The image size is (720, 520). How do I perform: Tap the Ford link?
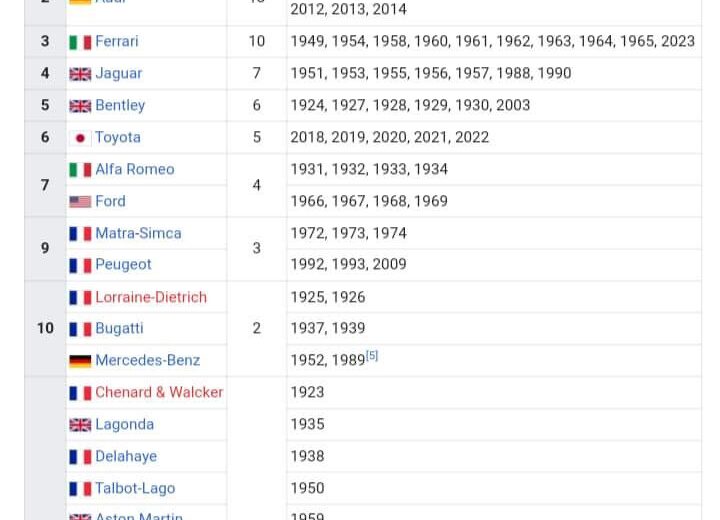(x=111, y=201)
